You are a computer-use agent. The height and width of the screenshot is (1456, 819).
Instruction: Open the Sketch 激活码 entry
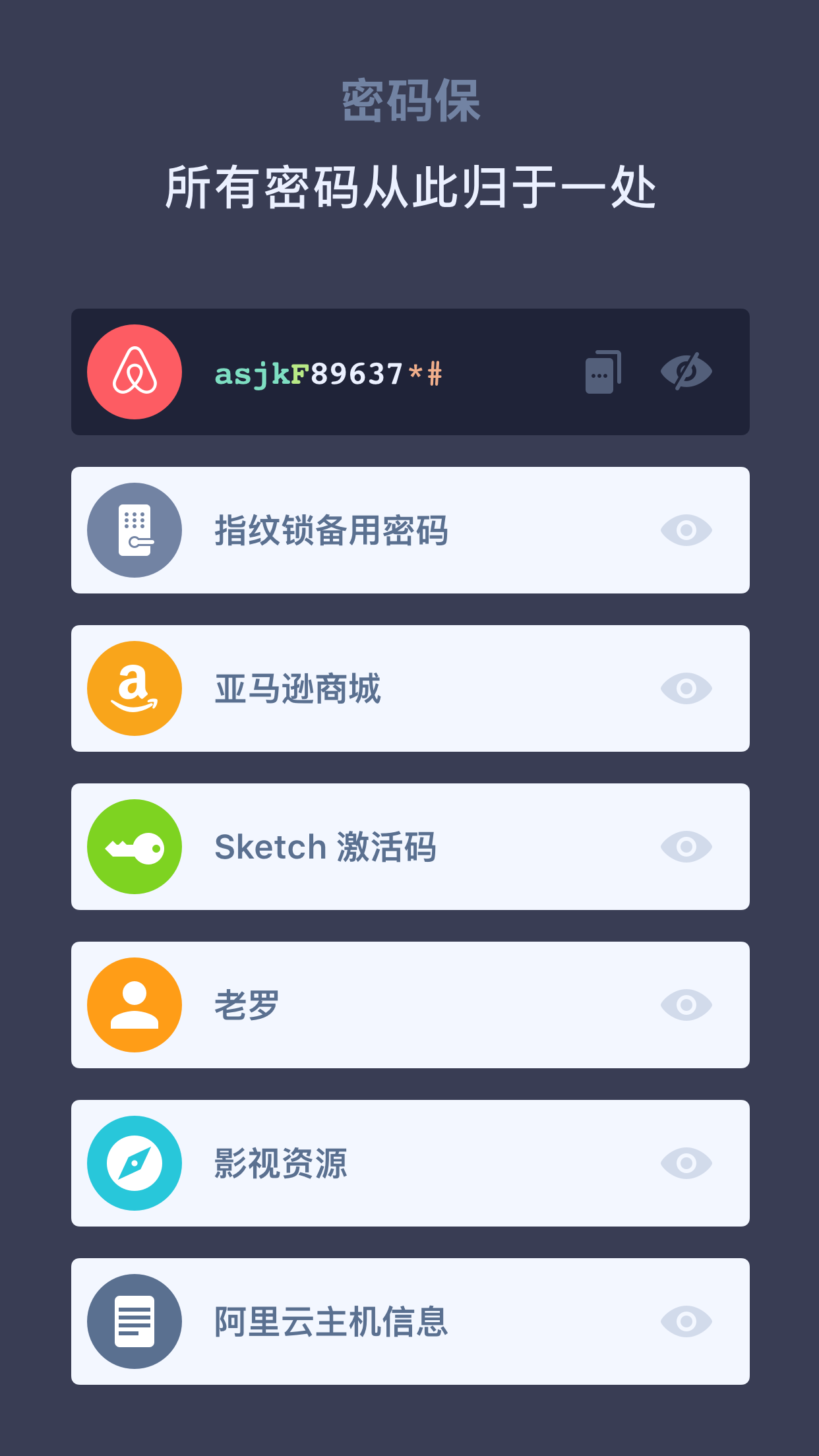(369, 847)
